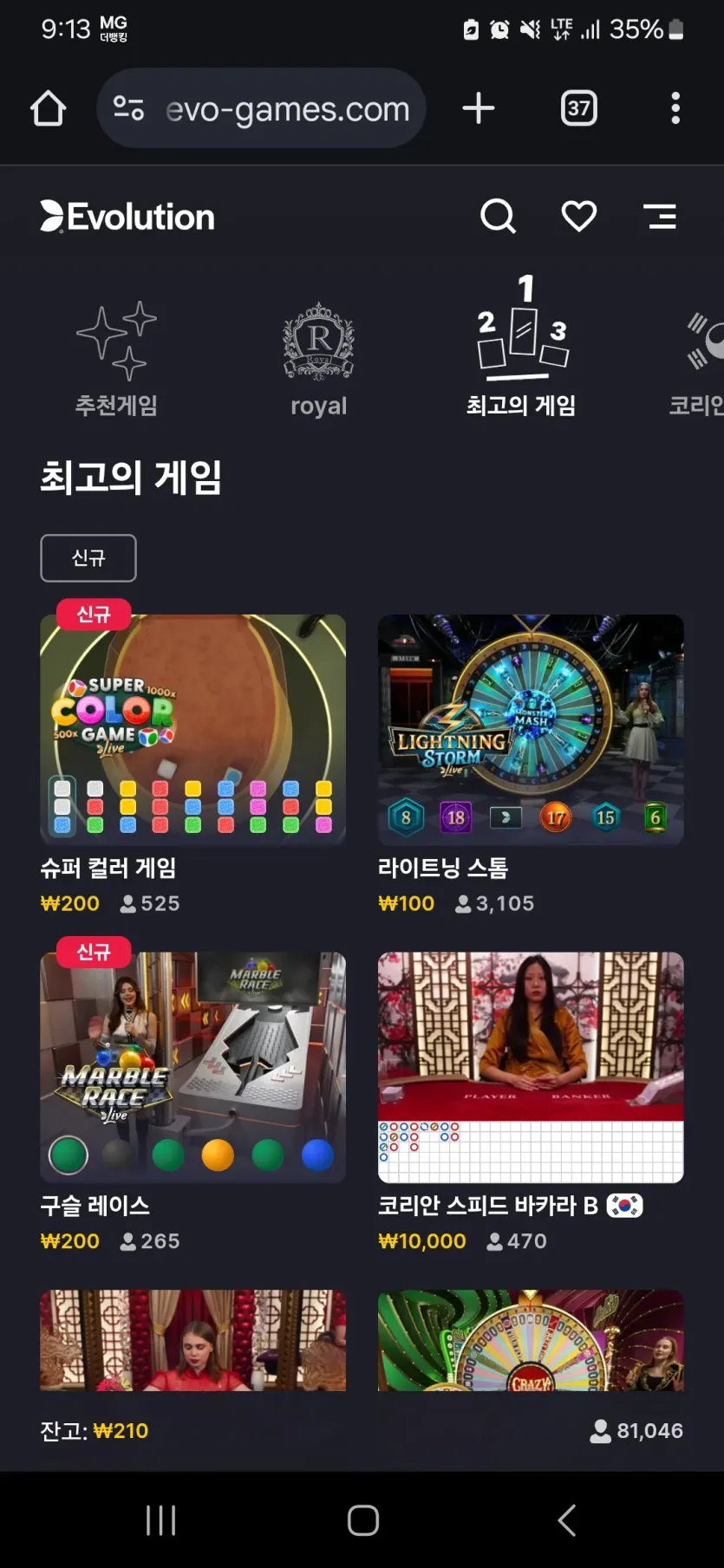
Task: Tap the browser home button
Action: (x=49, y=108)
